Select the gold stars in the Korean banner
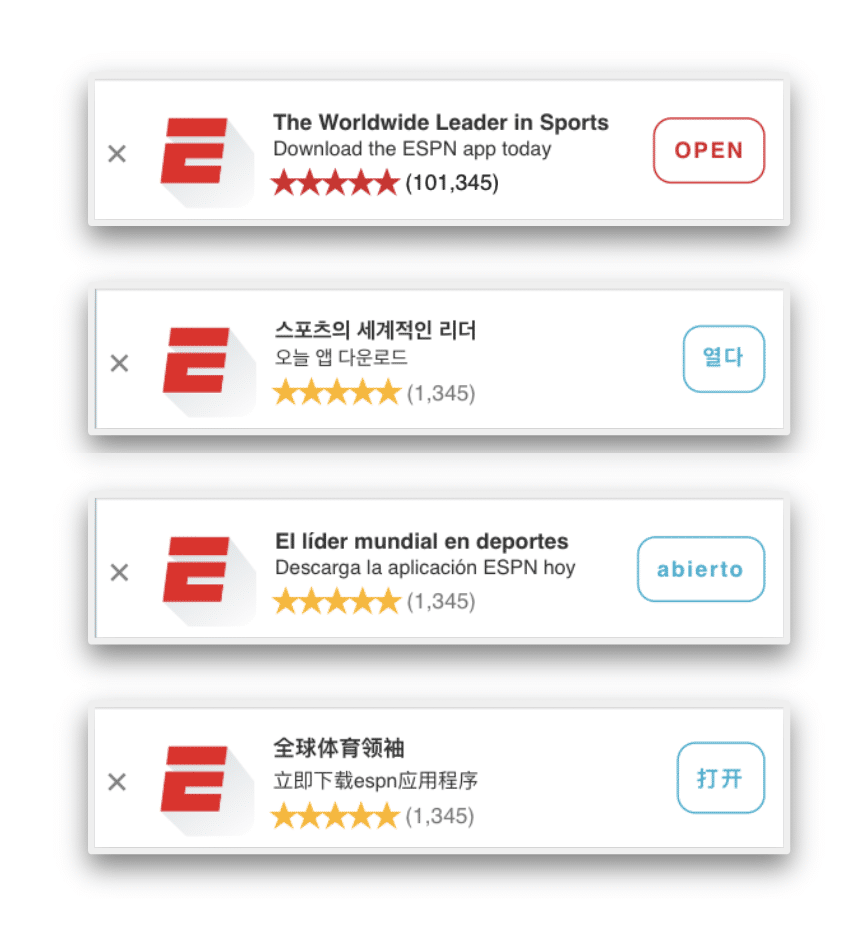Image resolution: width=858 pixels, height=936 pixels. click(x=336, y=392)
